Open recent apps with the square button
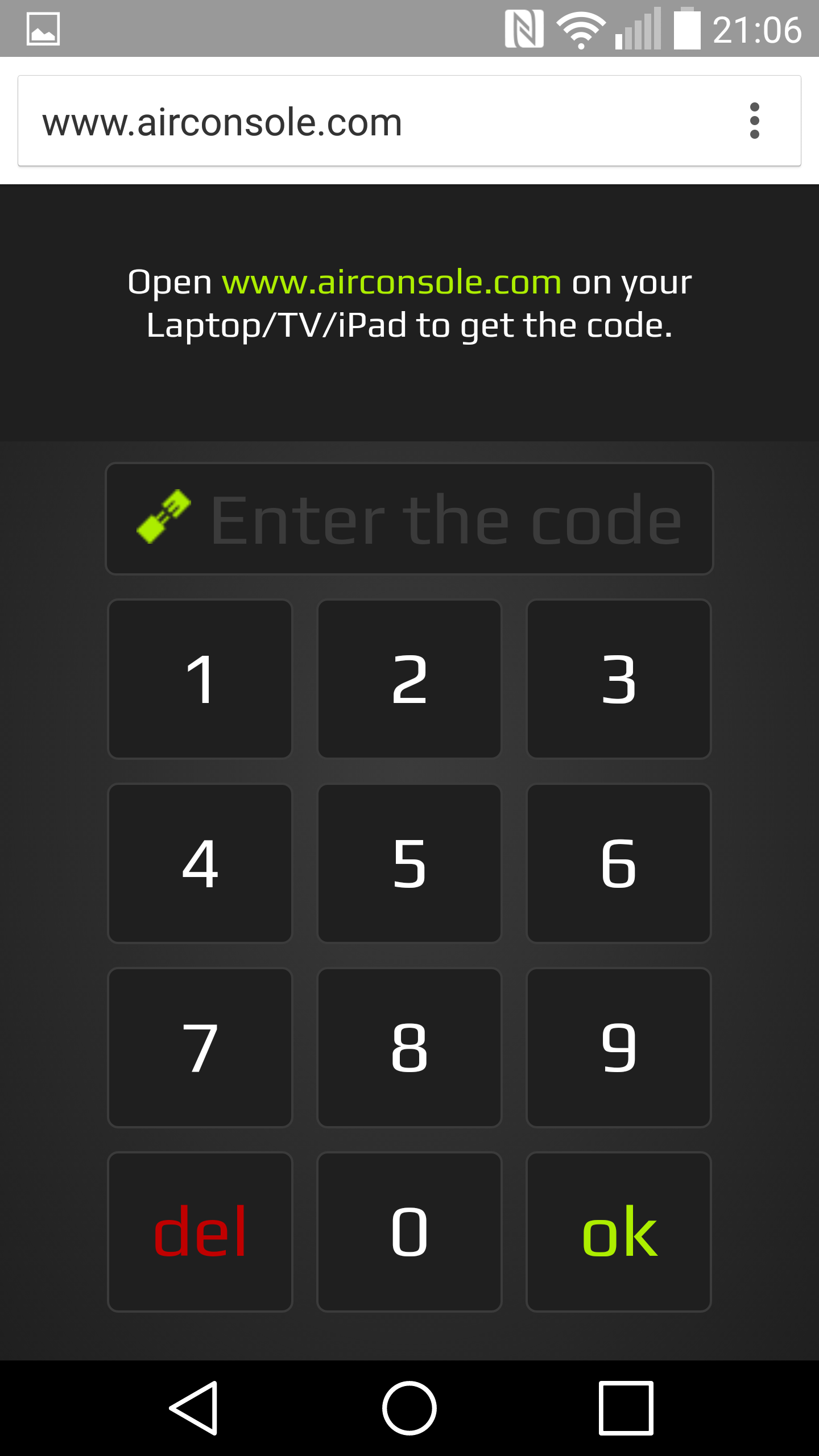 coord(626,1408)
